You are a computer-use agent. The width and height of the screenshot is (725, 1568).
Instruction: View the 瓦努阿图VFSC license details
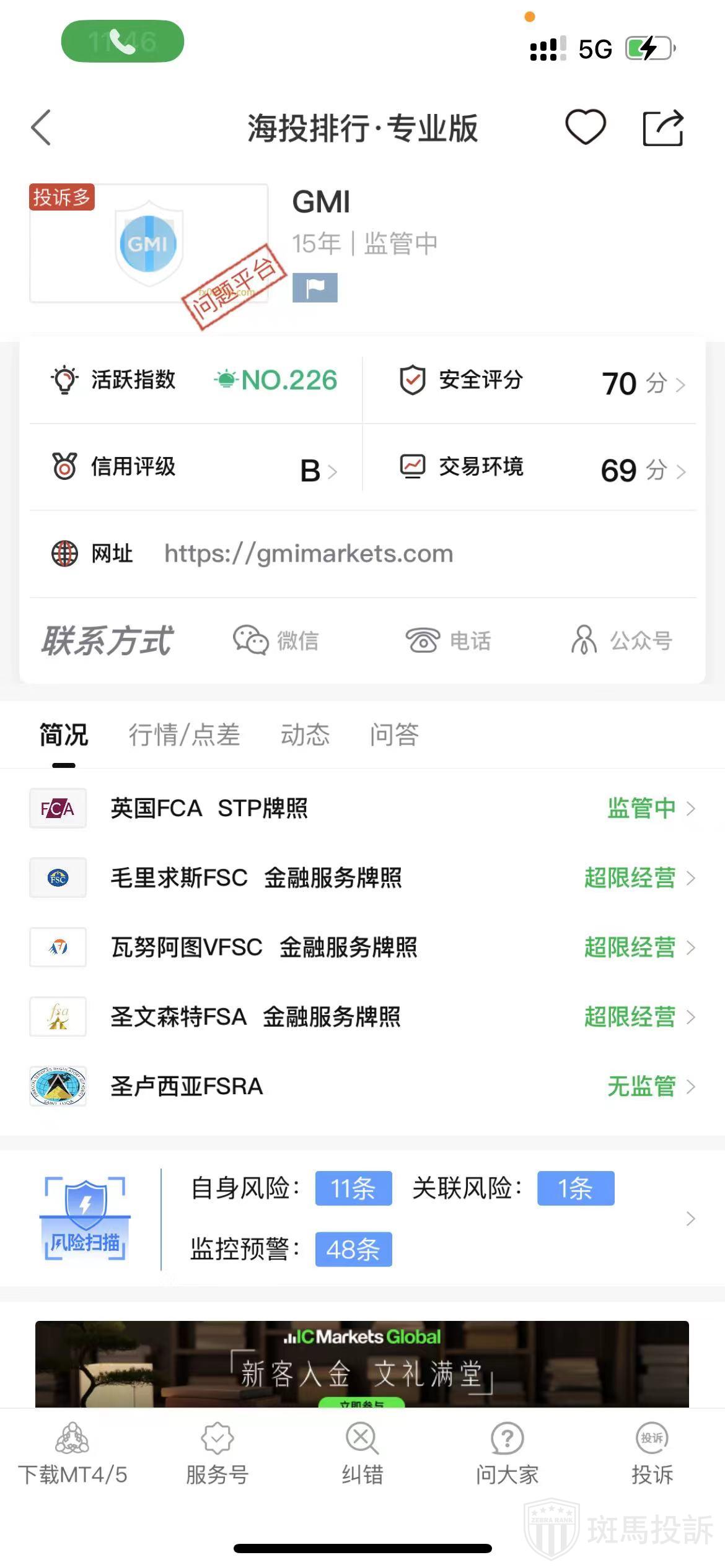click(x=362, y=947)
